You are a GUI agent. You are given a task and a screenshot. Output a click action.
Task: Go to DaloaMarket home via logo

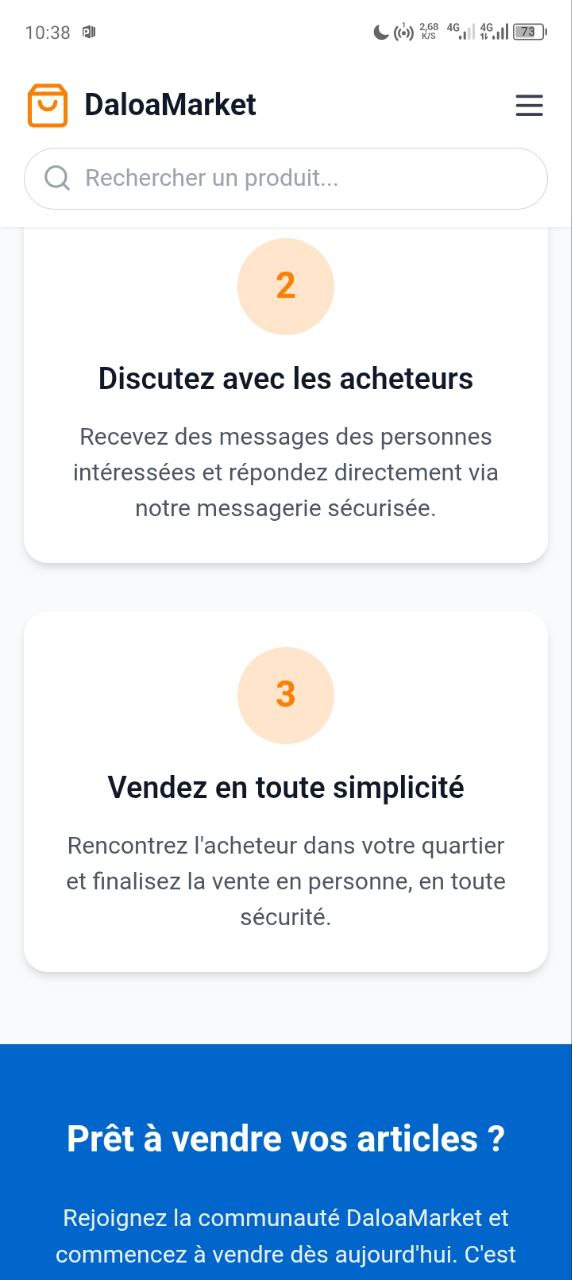(141, 105)
